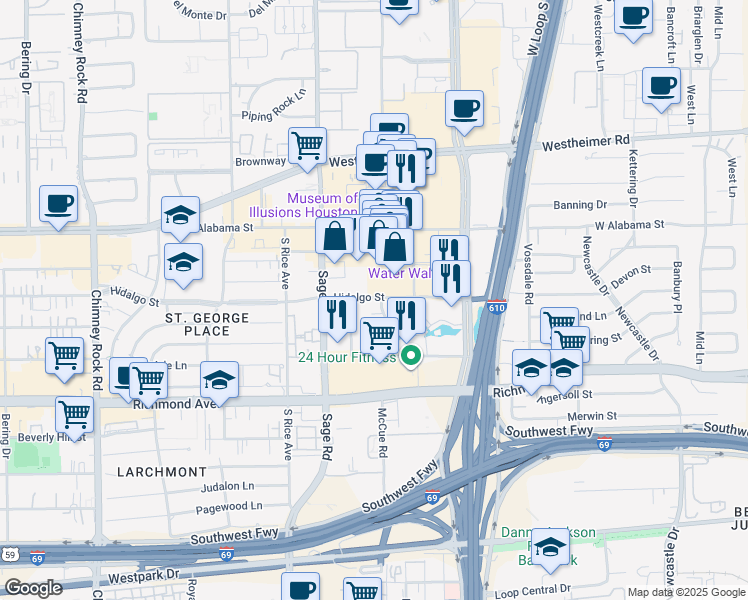Tap the shopping cart marker near Brownway
This screenshot has width=748, height=600.
click(x=308, y=148)
